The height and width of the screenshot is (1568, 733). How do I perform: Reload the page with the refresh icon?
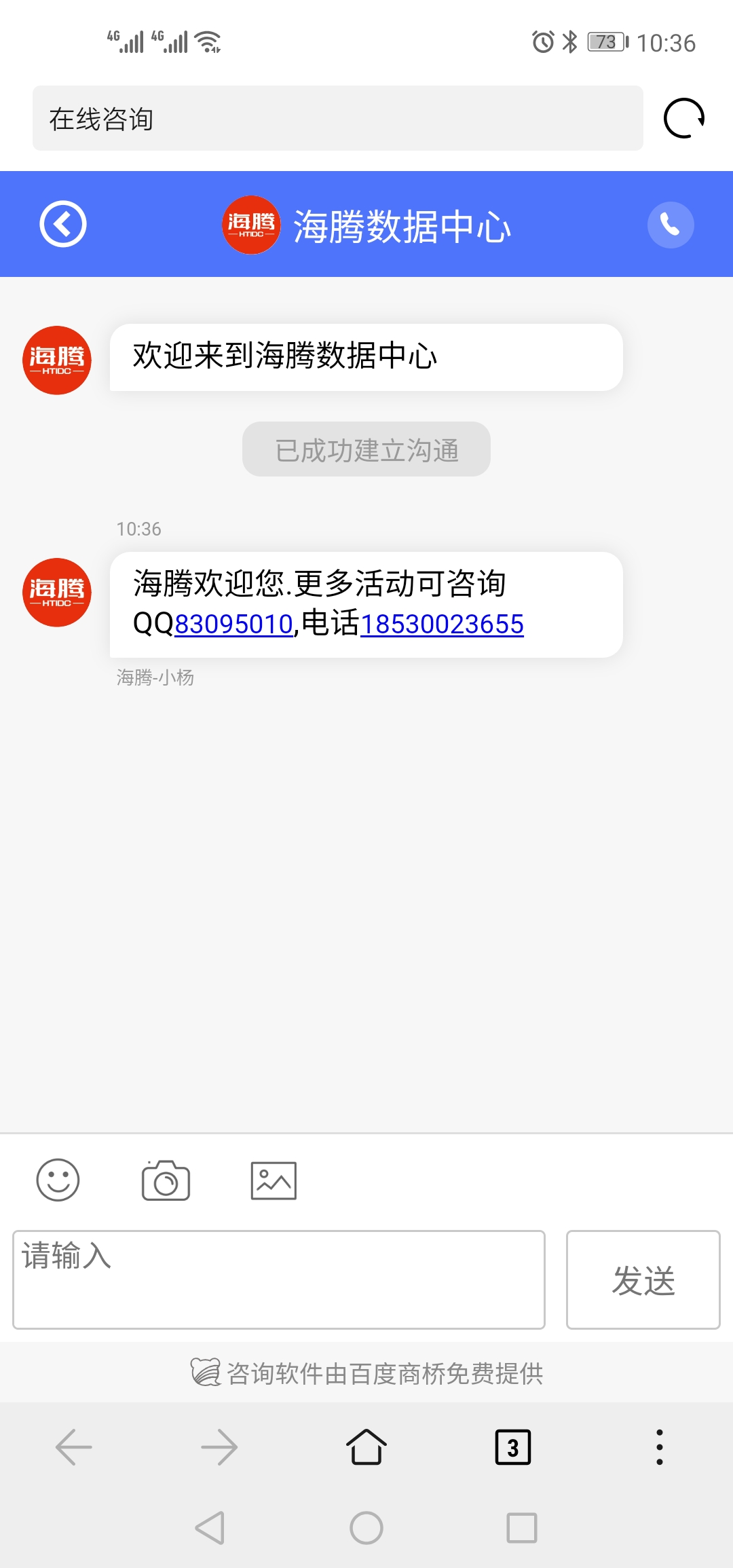683,118
